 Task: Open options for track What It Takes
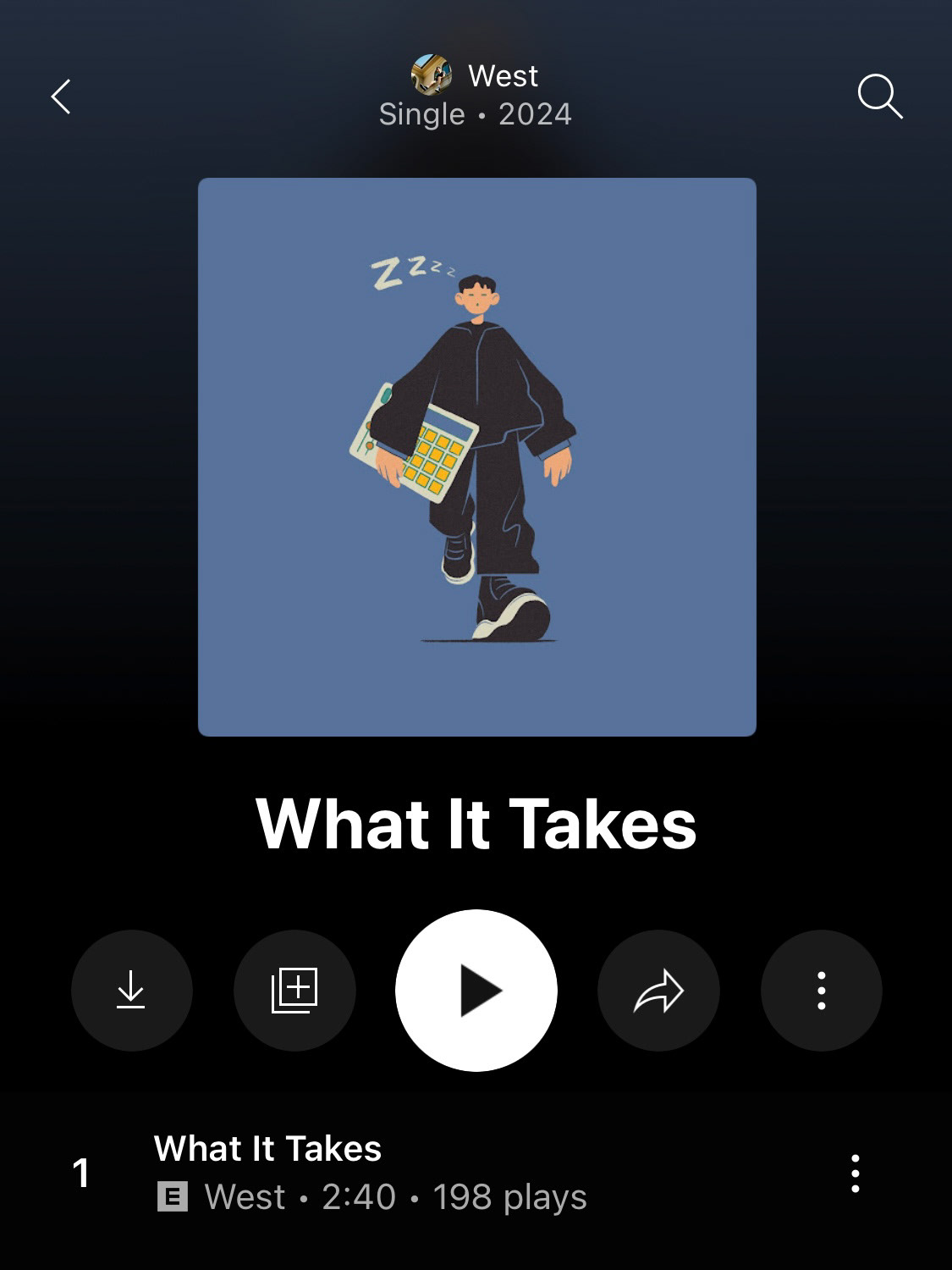click(855, 1173)
